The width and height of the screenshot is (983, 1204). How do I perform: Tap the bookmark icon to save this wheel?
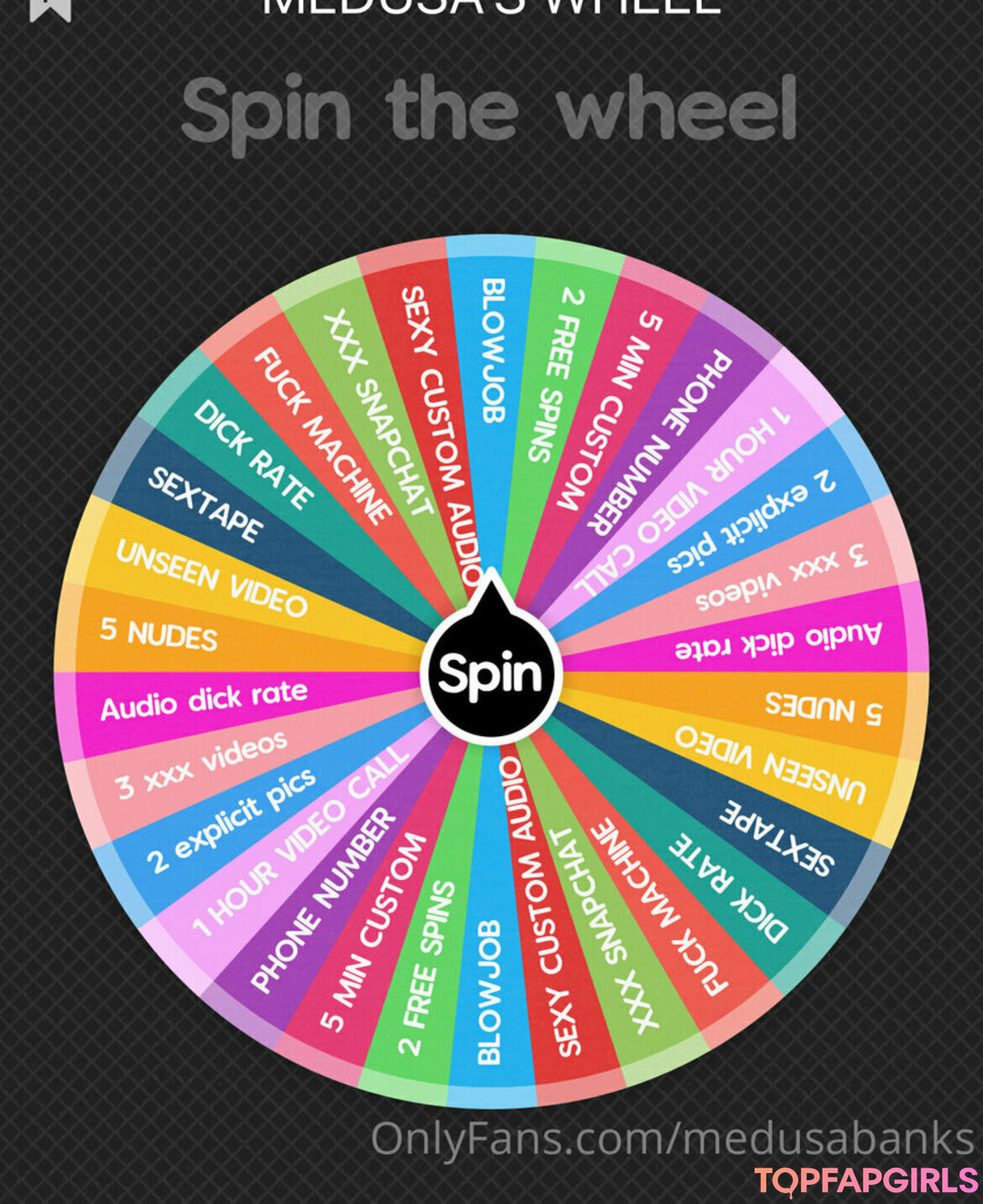coord(50,8)
